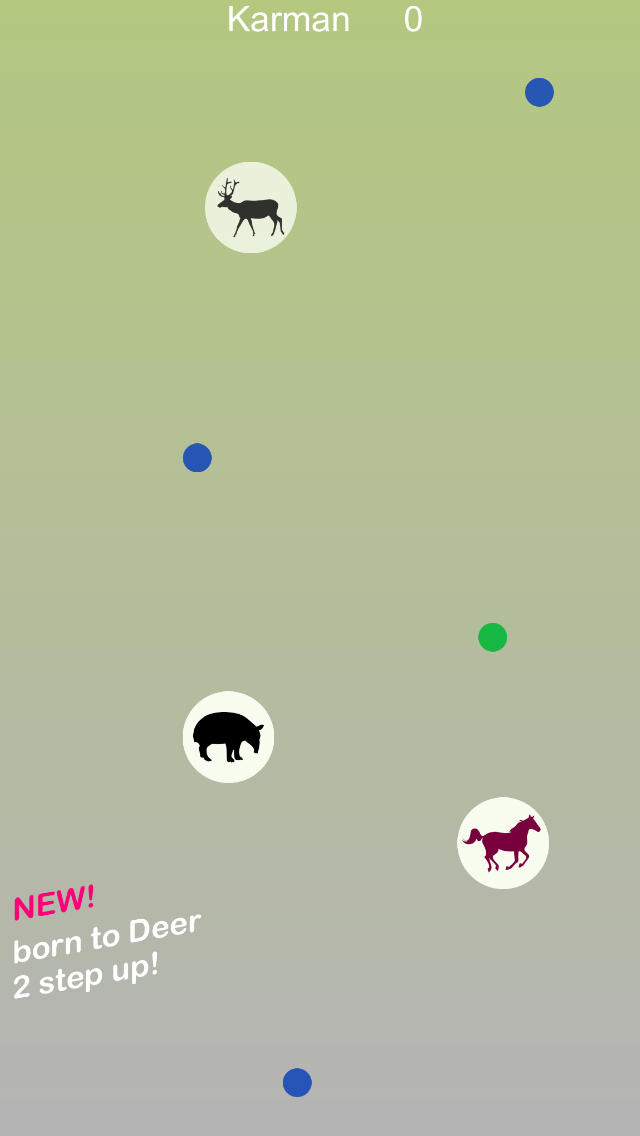
Task: Tap the green dot
Action: pos(492,637)
